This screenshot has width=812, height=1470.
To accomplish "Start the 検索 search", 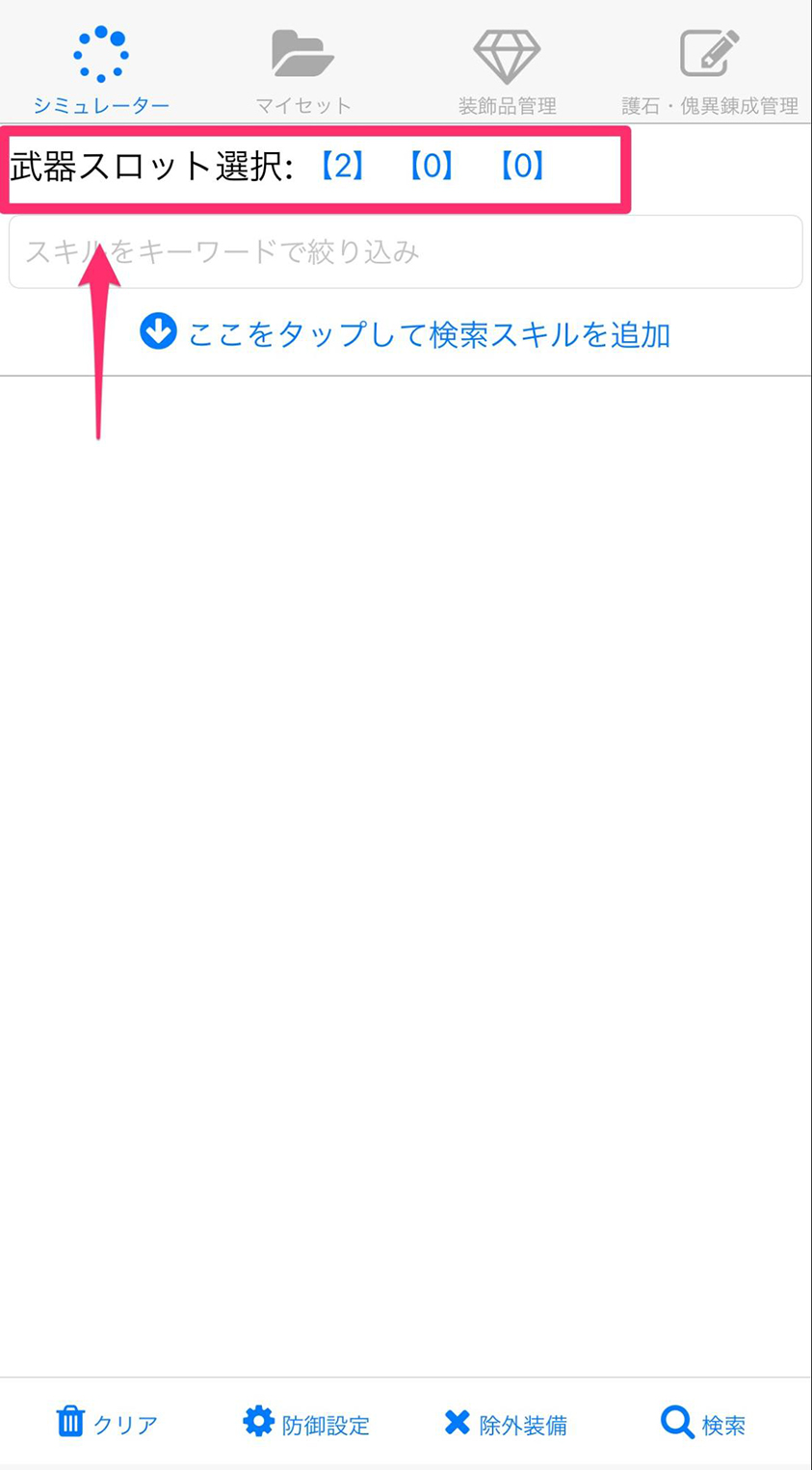I will tap(703, 1423).
